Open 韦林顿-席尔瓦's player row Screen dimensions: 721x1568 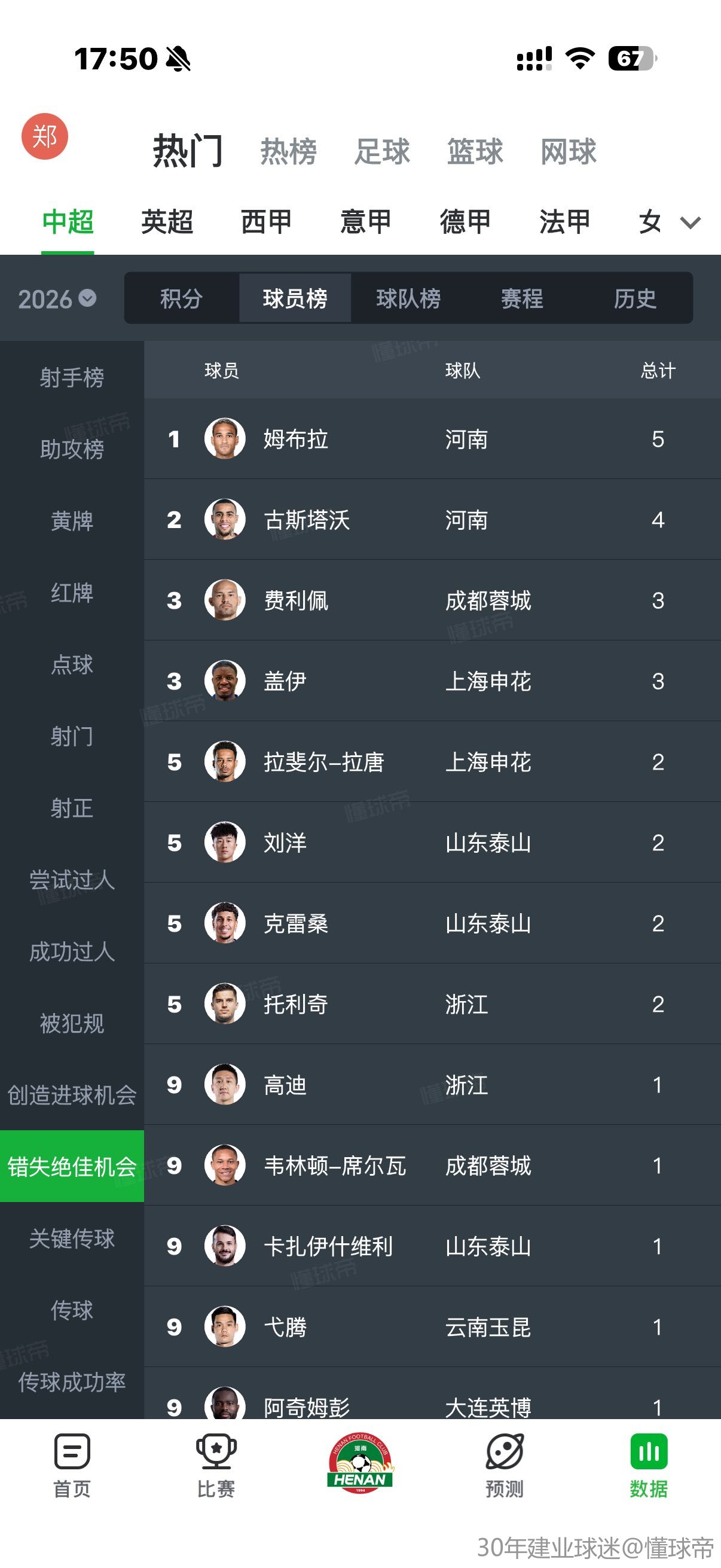(433, 1166)
